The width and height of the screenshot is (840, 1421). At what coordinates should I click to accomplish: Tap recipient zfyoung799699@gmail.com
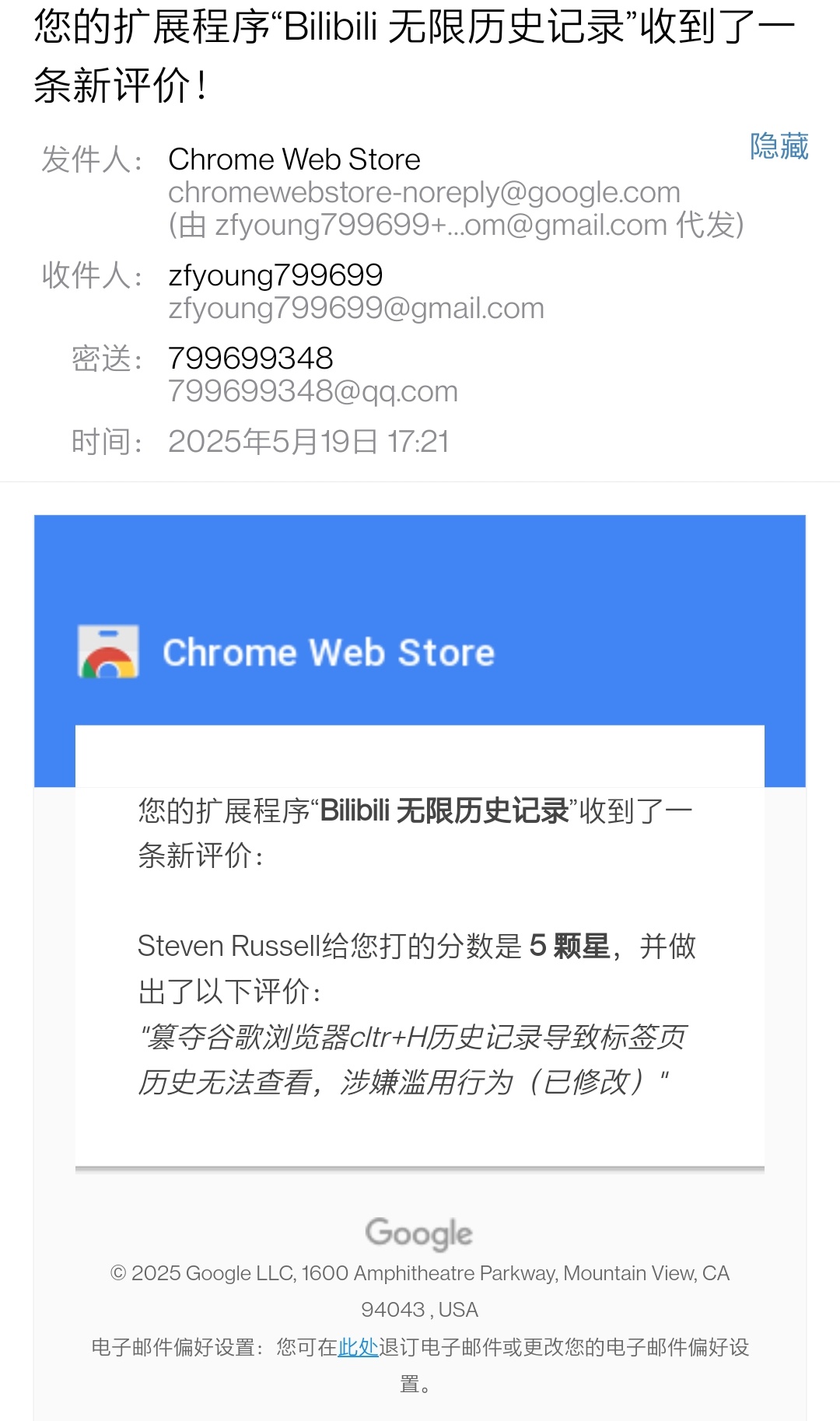pos(356,308)
